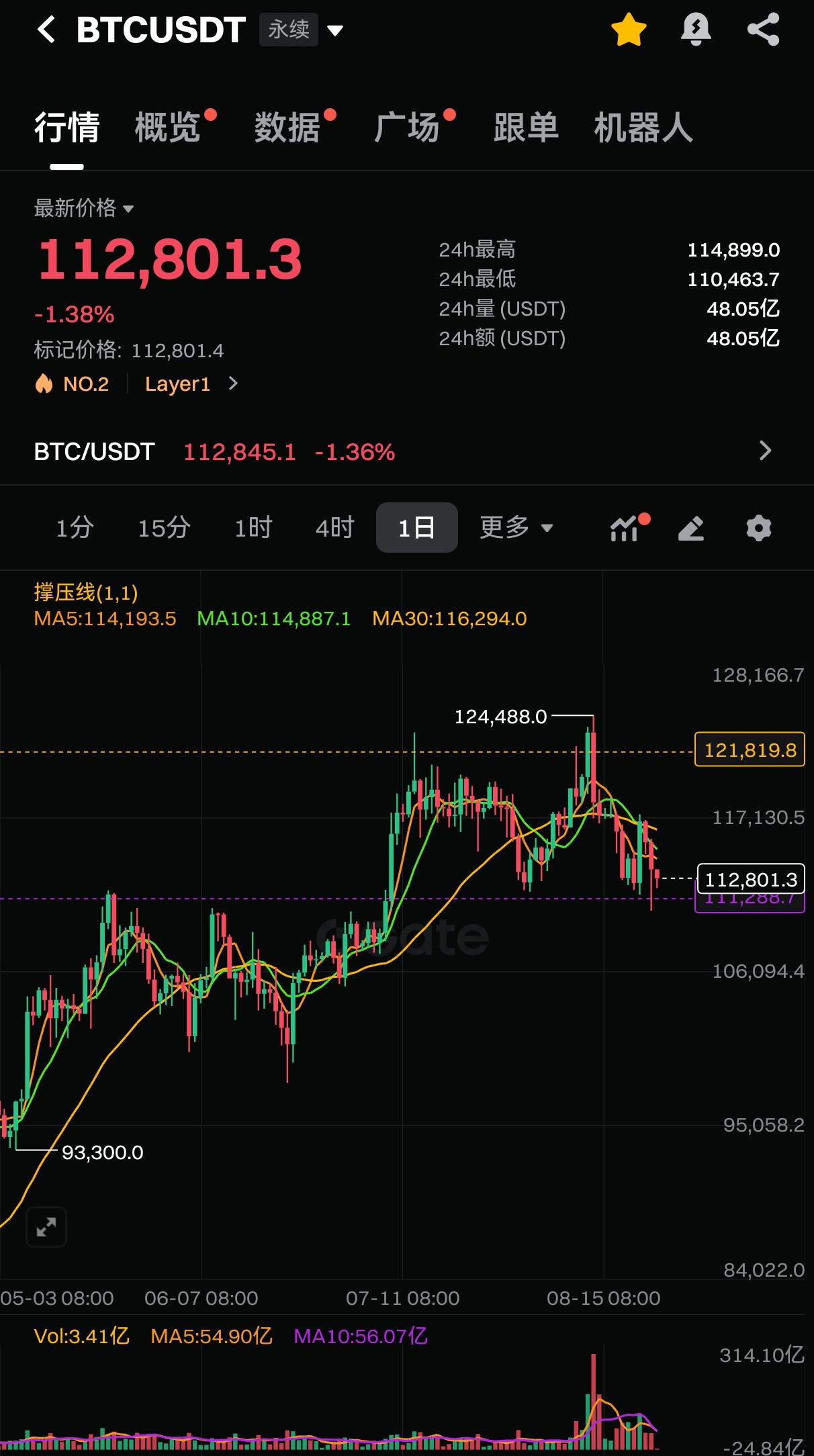Image resolution: width=814 pixels, height=1456 pixels.
Task: Switch to the 概览 tab
Action: 168,127
